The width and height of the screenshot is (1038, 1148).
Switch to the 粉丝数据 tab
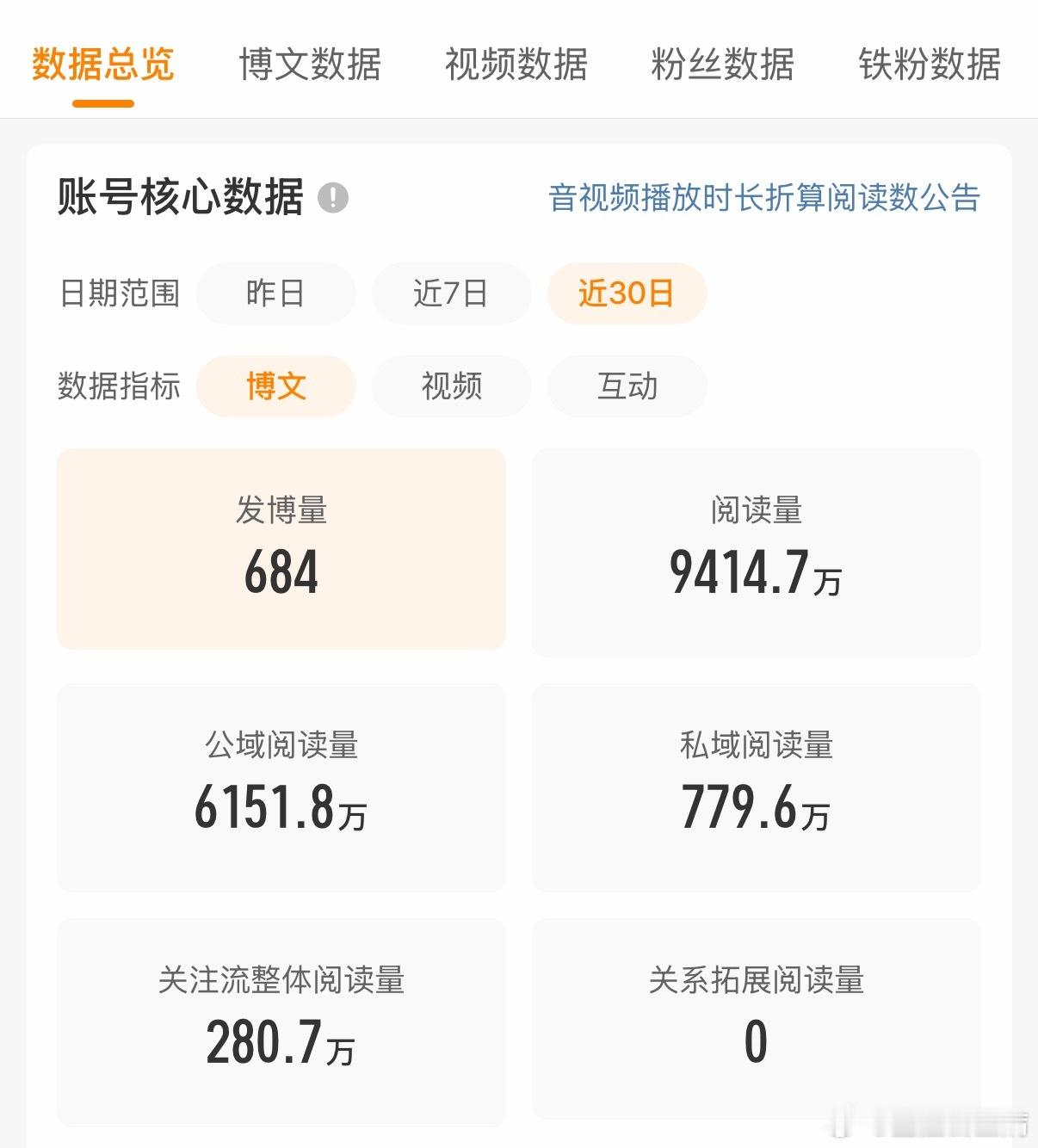[722, 65]
